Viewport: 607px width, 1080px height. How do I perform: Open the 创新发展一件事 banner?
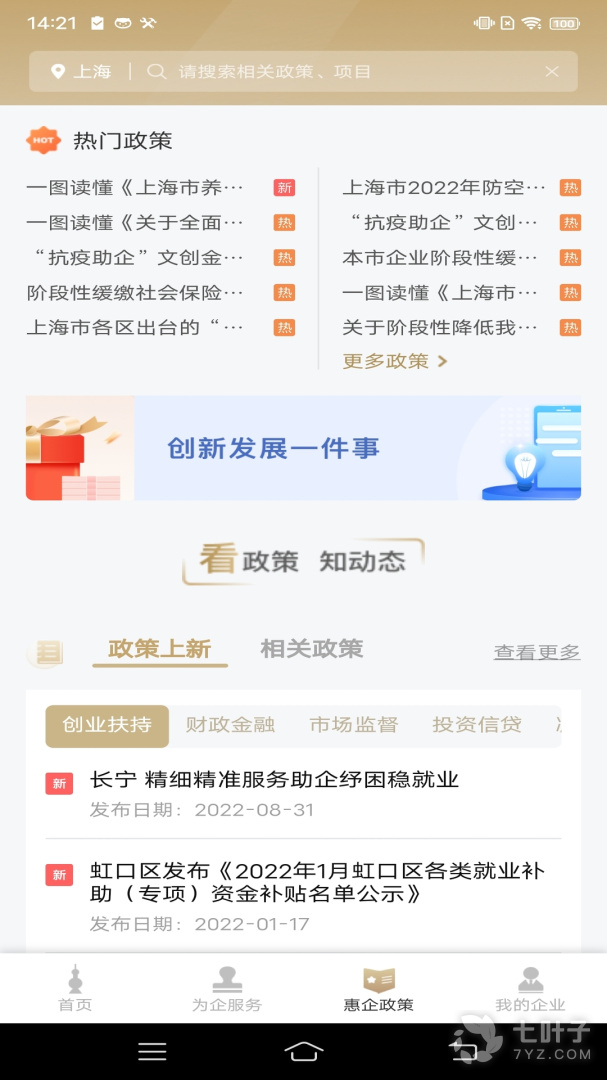click(303, 448)
